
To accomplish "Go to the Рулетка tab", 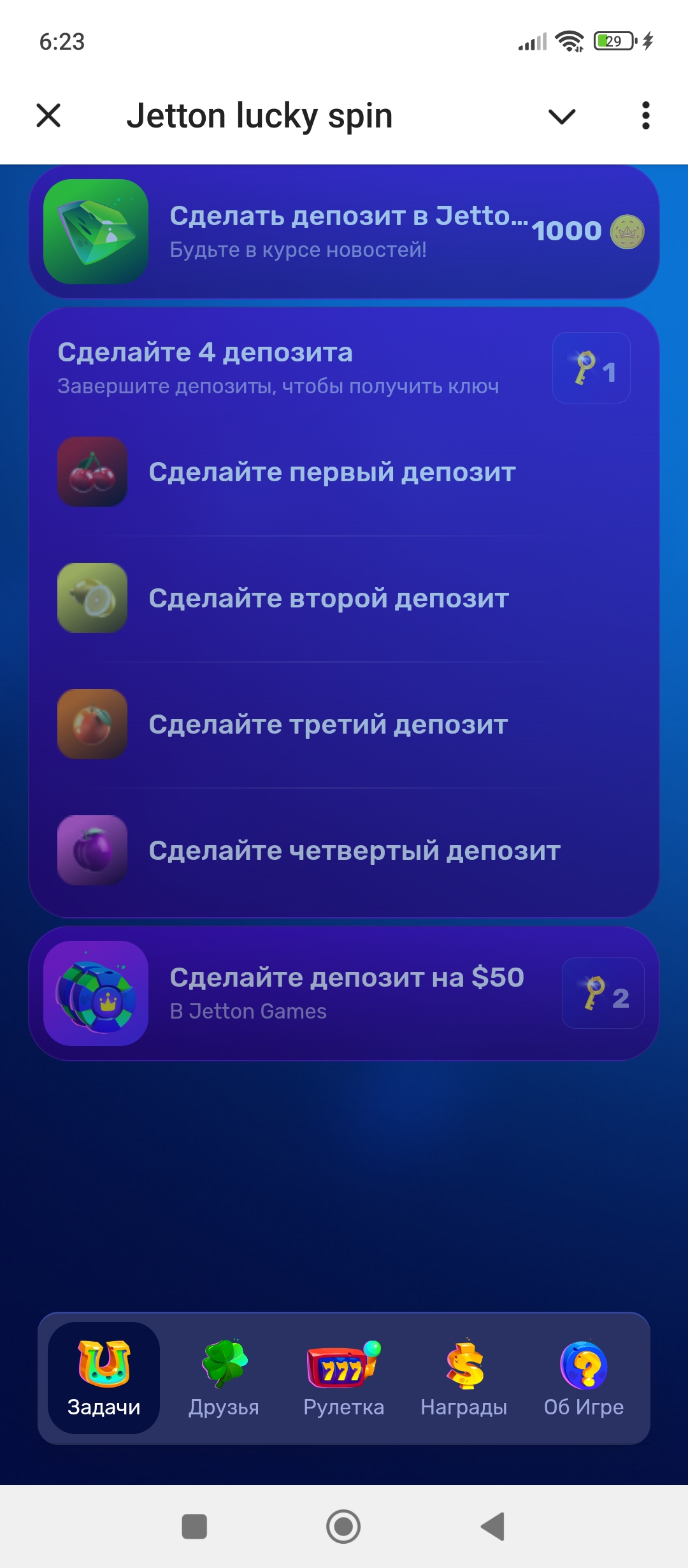I will (343, 1378).
